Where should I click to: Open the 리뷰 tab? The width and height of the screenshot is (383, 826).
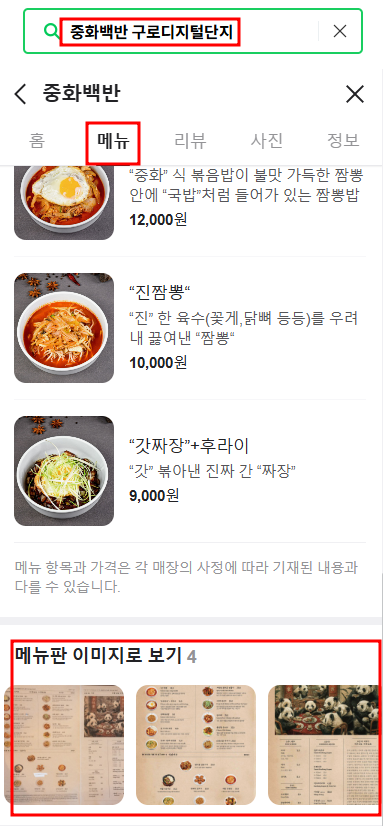tap(190, 141)
